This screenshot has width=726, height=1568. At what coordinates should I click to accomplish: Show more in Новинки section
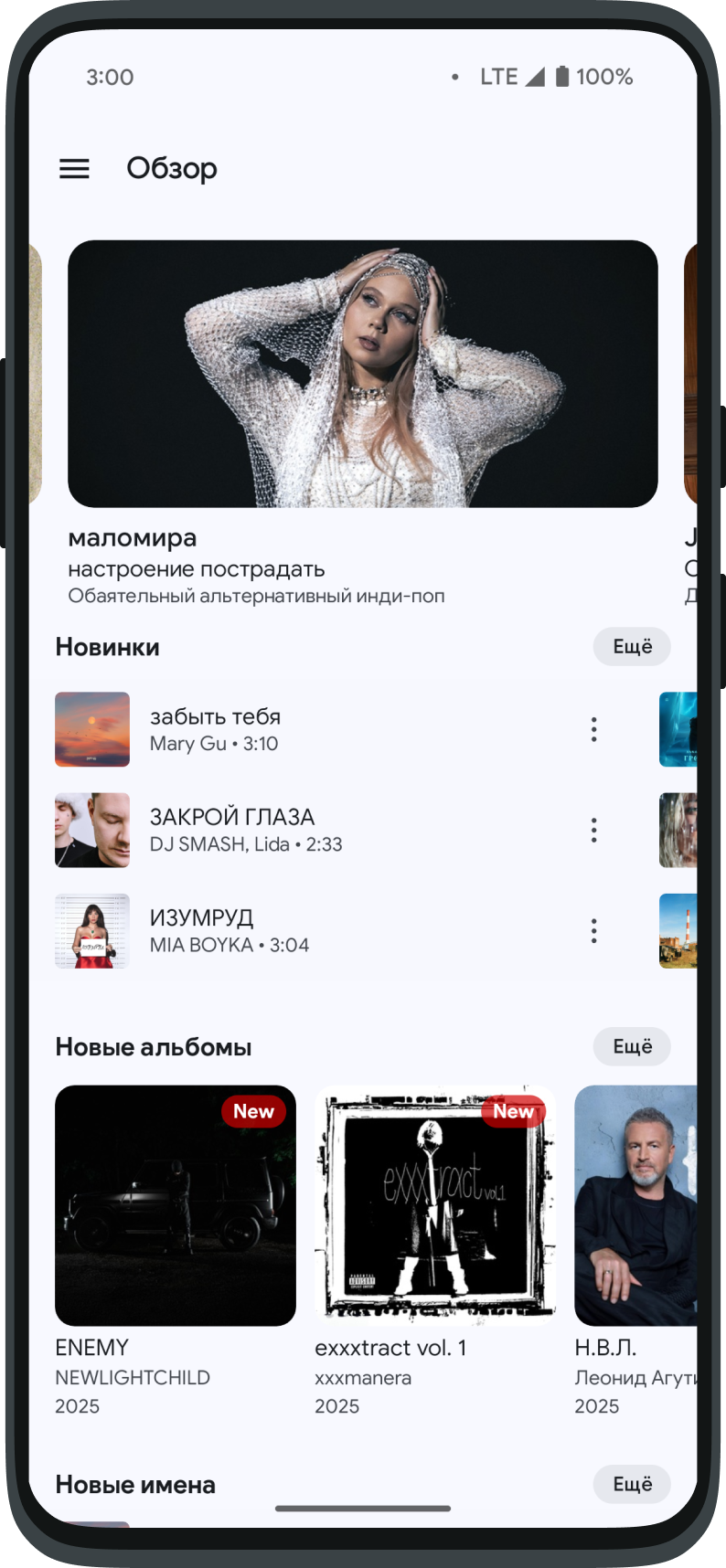[631, 647]
